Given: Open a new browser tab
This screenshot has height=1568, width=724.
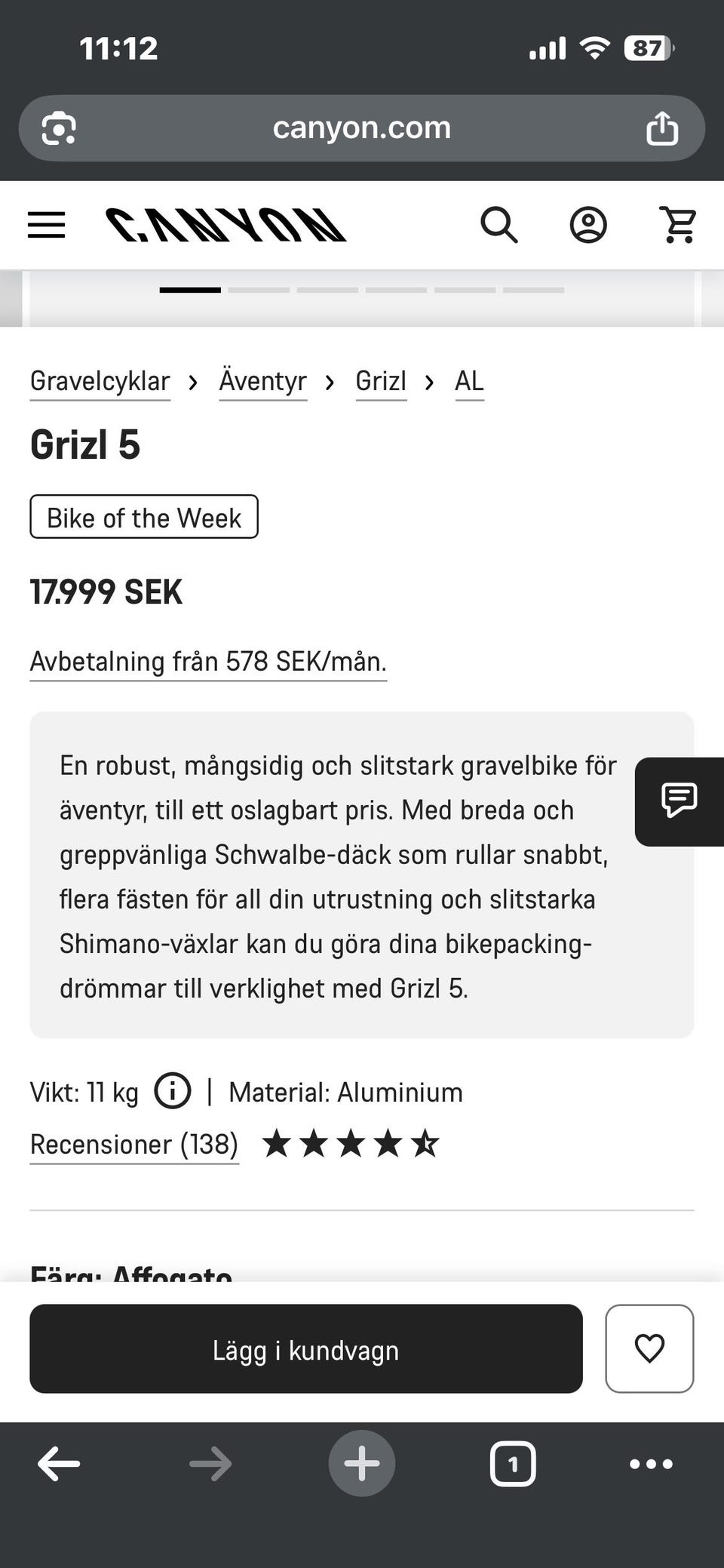Looking at the screenshot, I should (362, 1462).
